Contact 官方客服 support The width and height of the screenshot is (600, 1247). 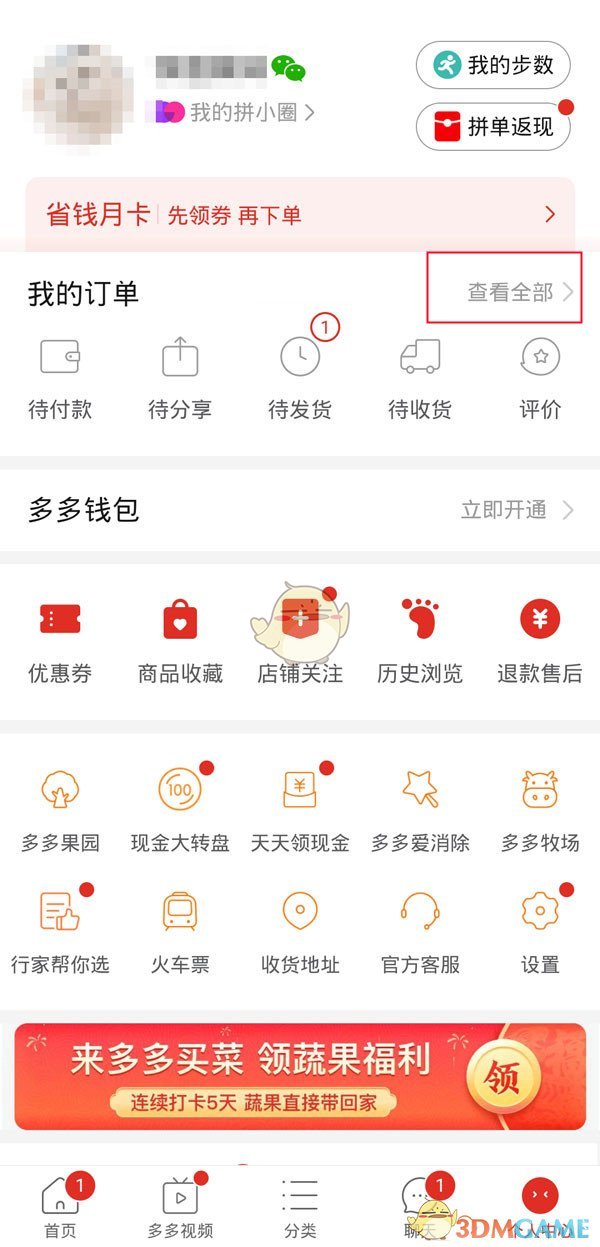click(x=420, y=930)
